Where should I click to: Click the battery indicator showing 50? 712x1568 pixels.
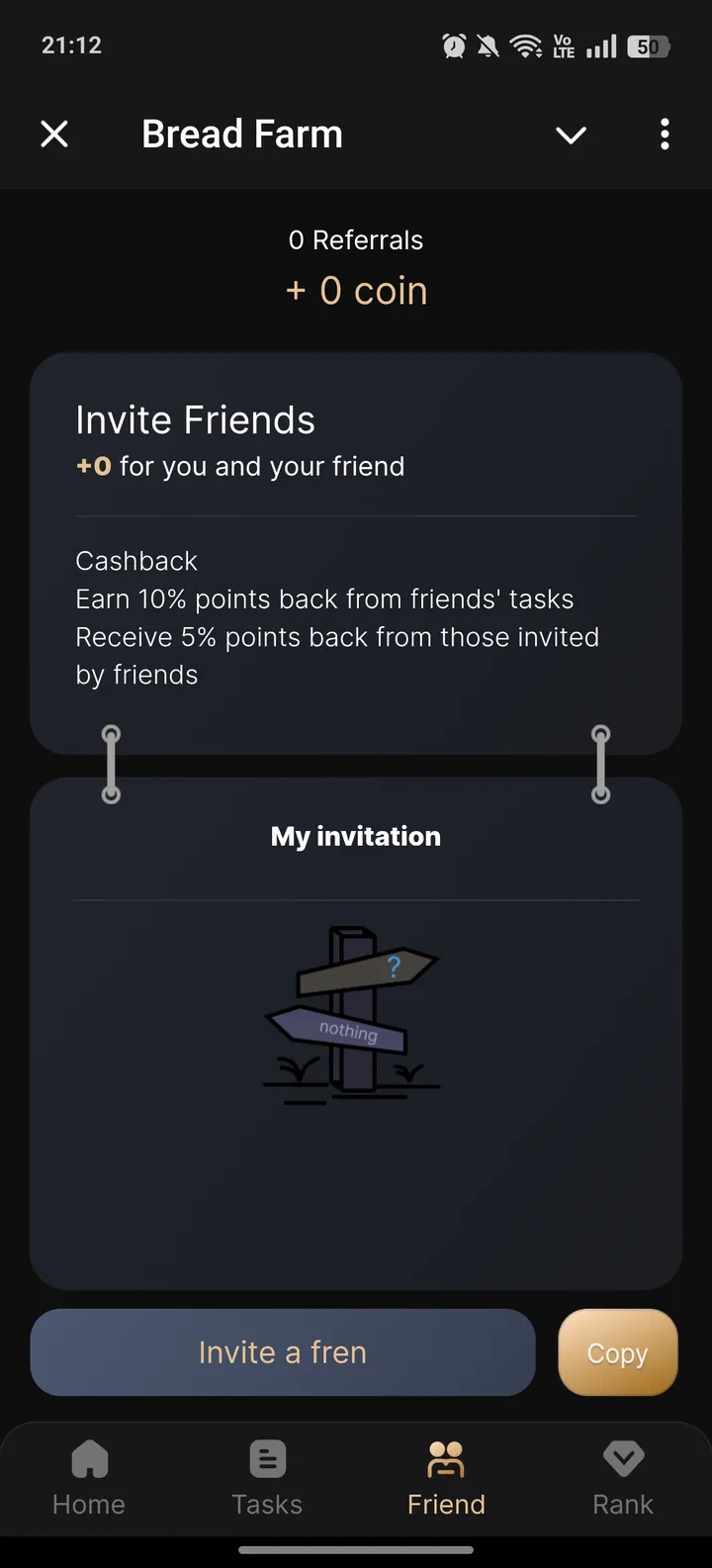pyautogui.click(x=650, y=46)
